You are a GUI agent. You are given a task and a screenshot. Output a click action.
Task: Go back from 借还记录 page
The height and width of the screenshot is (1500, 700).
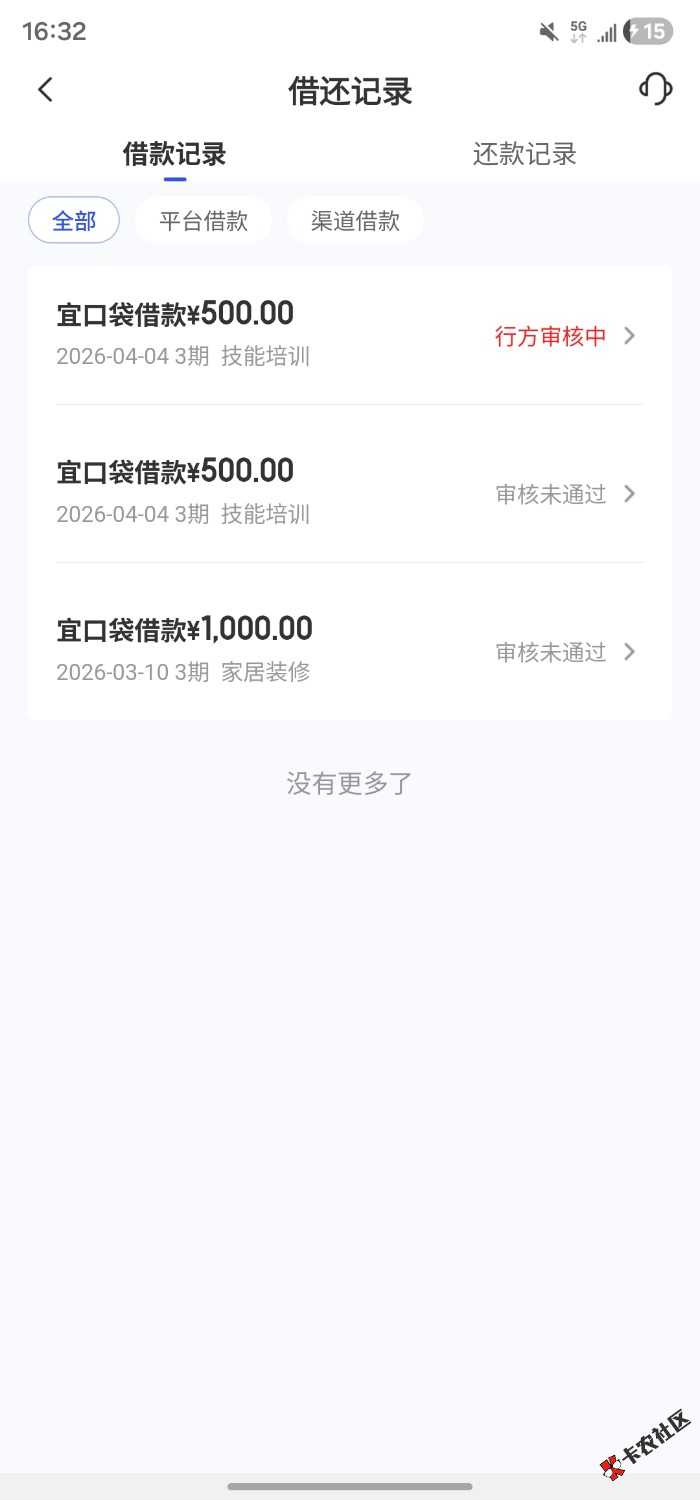tap(45, 90)
